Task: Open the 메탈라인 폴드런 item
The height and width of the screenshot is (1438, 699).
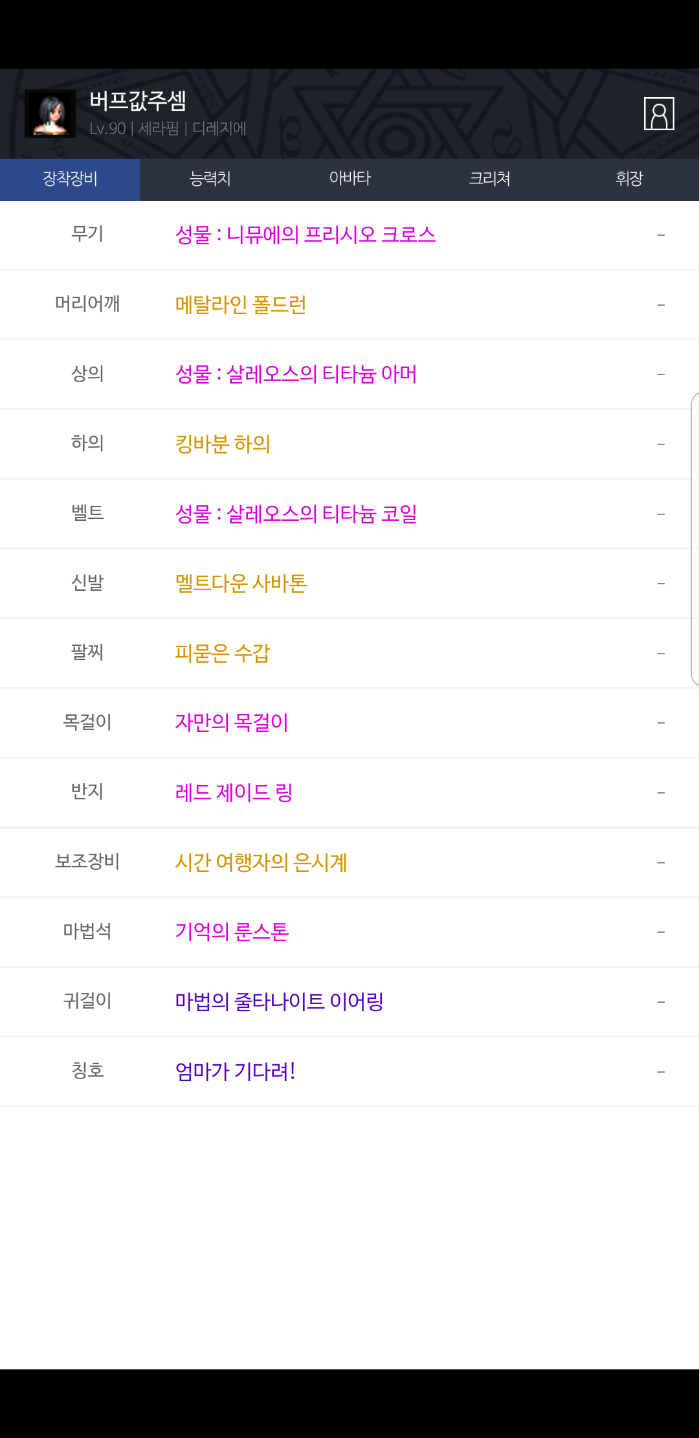Action: 241,305
